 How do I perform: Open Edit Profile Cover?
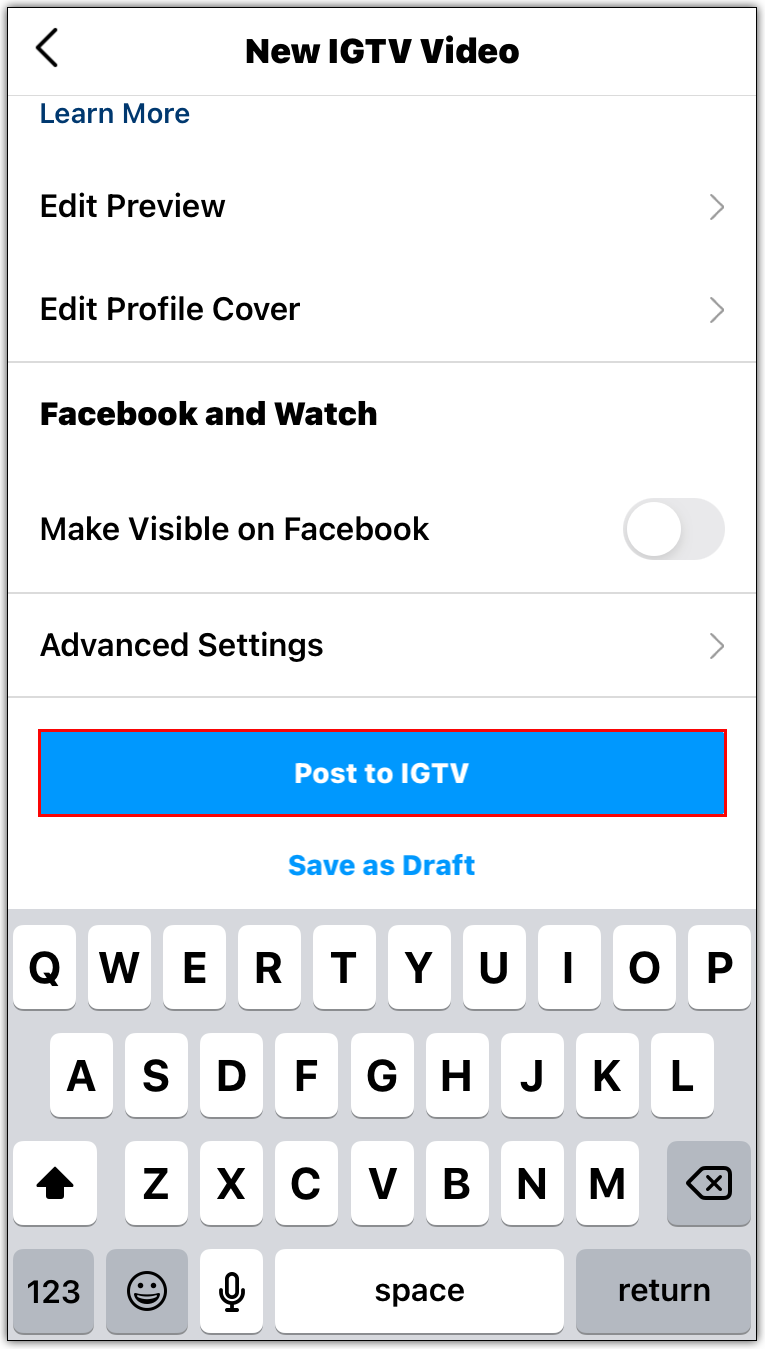pos(380,309)
